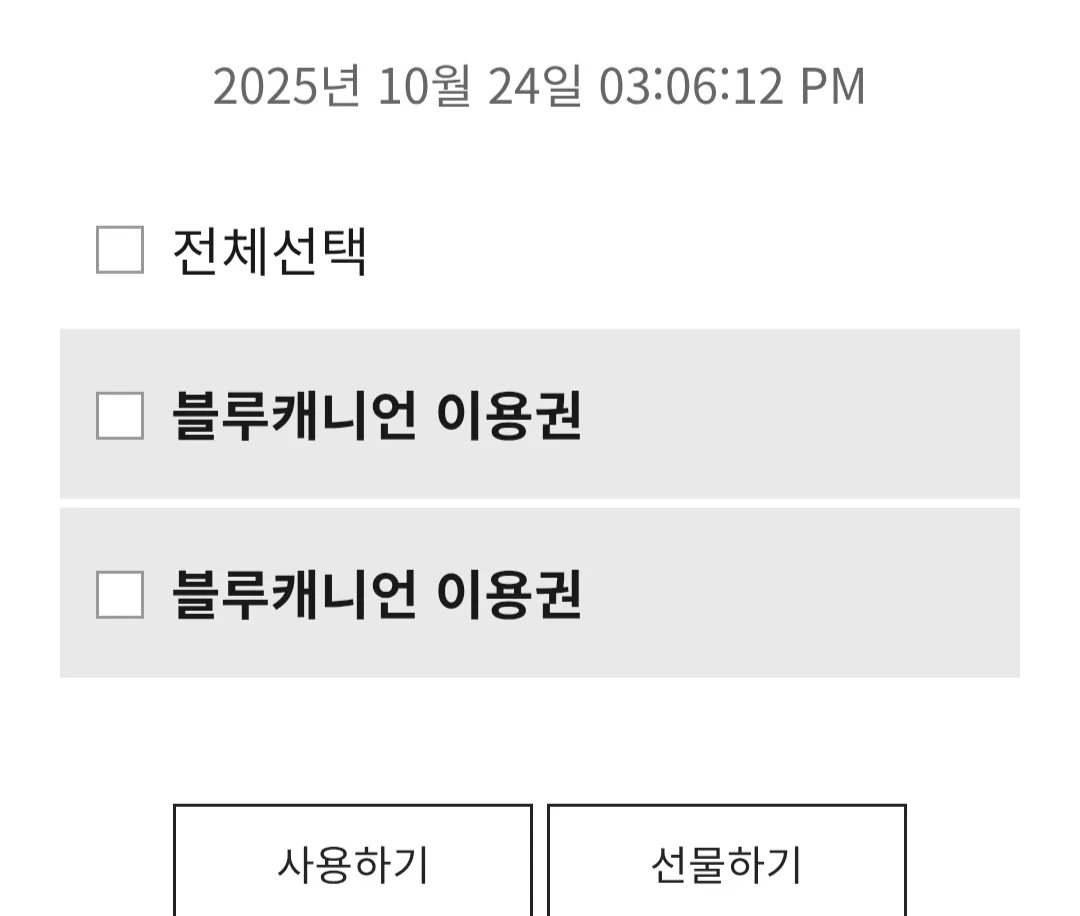Viewport: 1080px width, 916px height.
Task: Tap the 사용하기 button
Action: 353,864
